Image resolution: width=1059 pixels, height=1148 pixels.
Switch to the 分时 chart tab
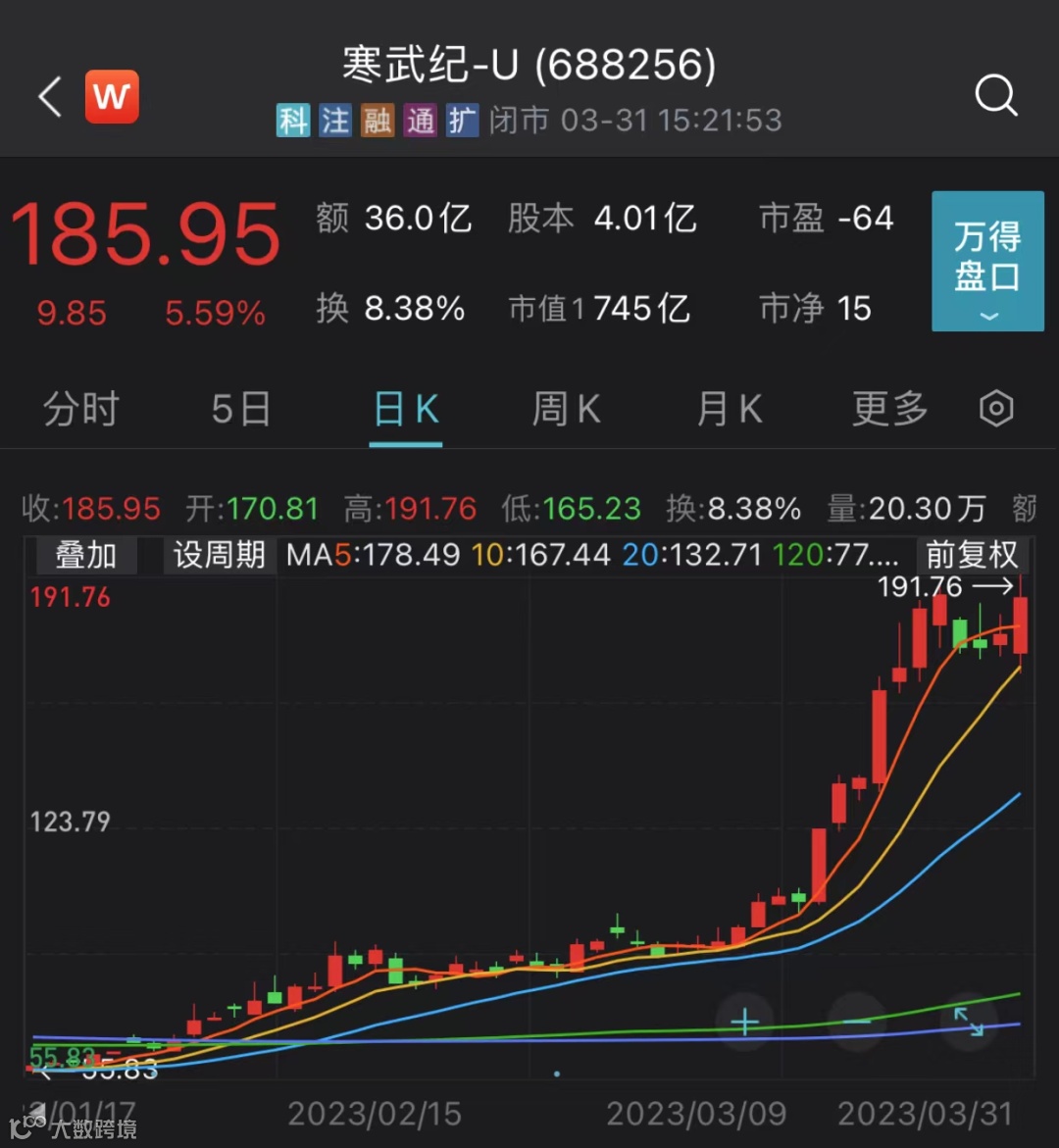[x=80, y=409]
